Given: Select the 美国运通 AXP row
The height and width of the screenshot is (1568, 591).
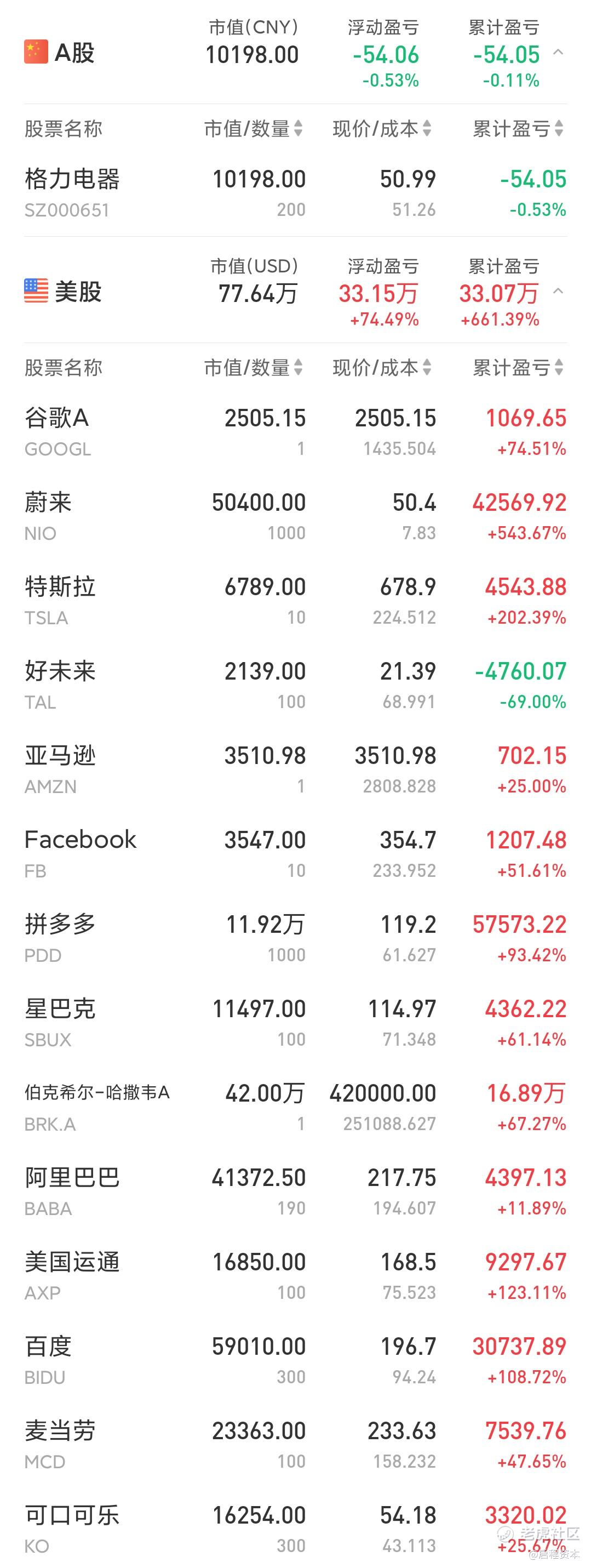Looking at the screenshot, I should (296, 1276).
